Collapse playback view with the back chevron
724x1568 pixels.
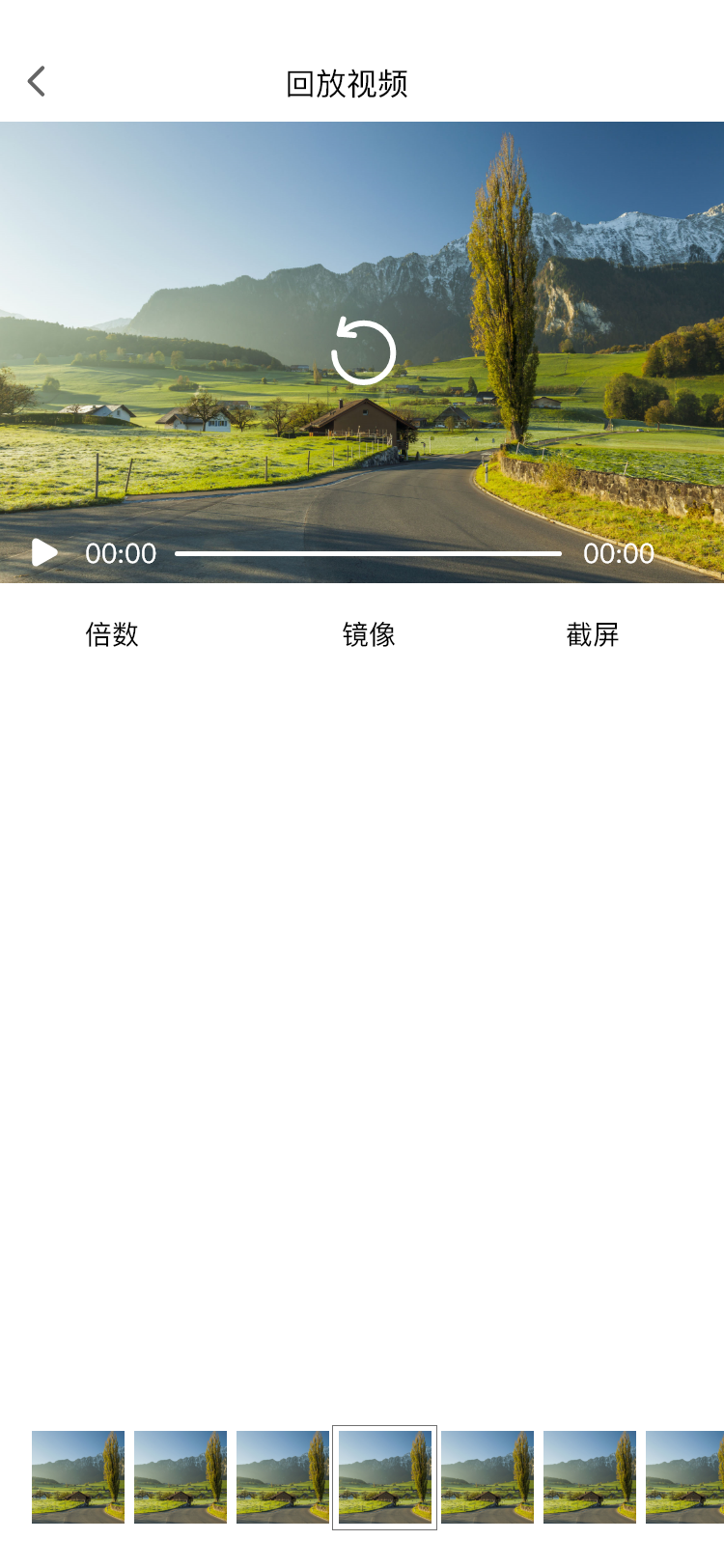(x=37, y=81)
